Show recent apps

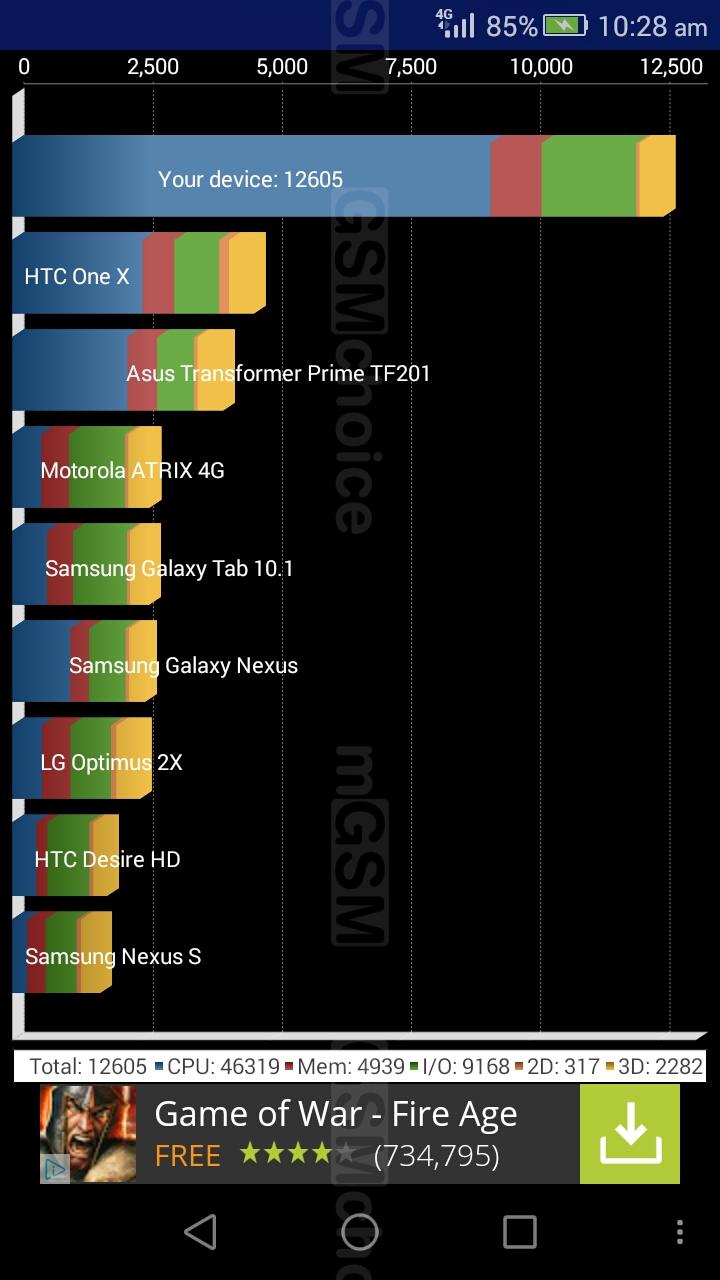(519, 1232)
